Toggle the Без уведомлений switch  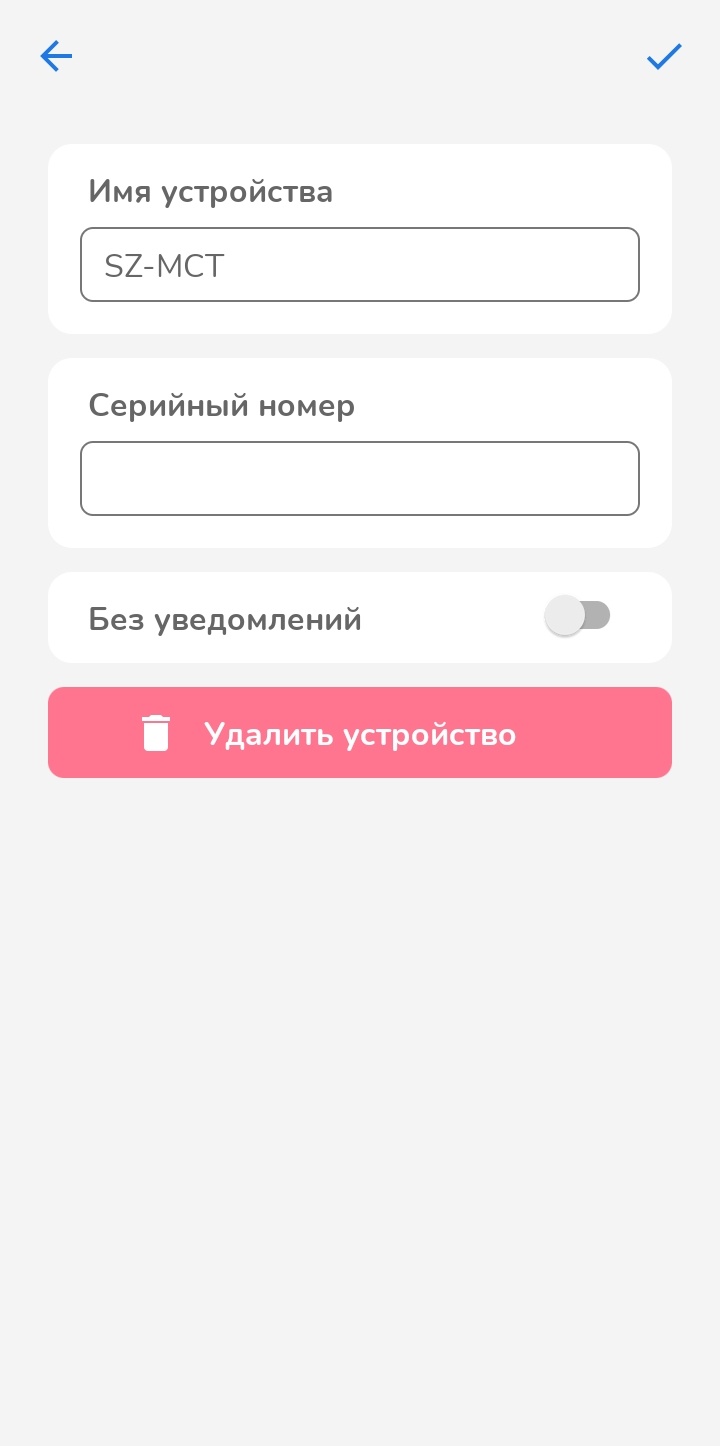click(578, 616)
